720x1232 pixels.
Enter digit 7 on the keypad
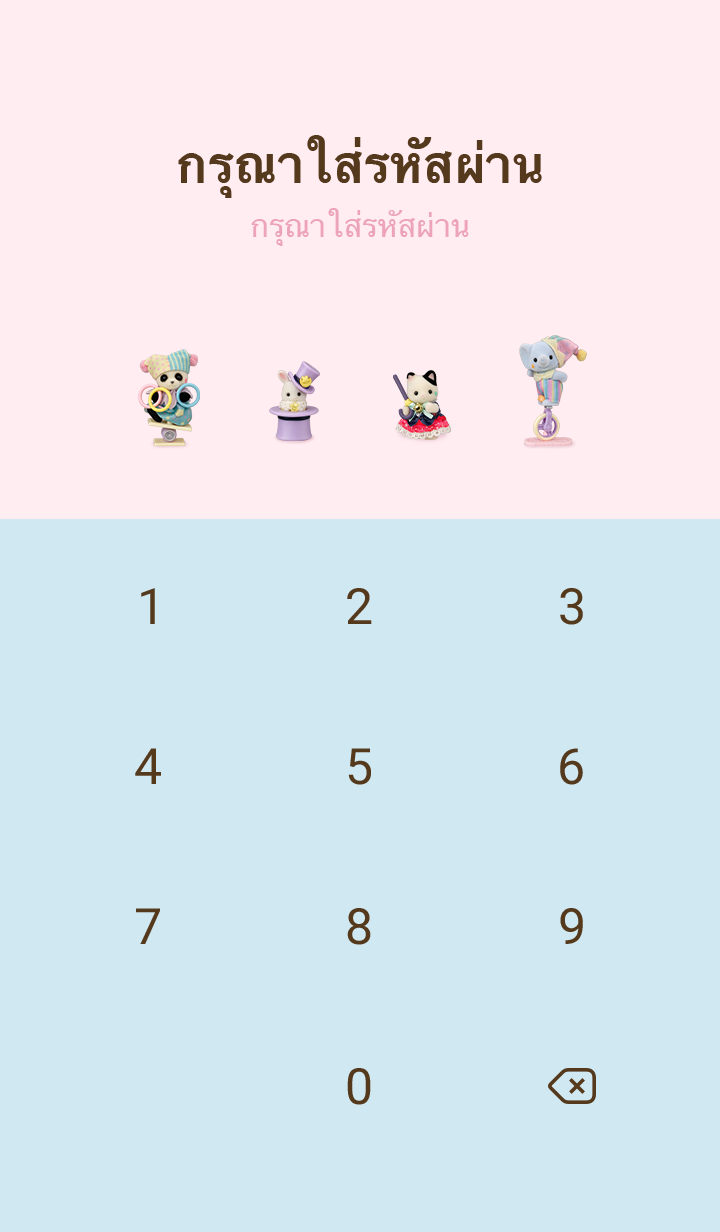click(148, 927)
